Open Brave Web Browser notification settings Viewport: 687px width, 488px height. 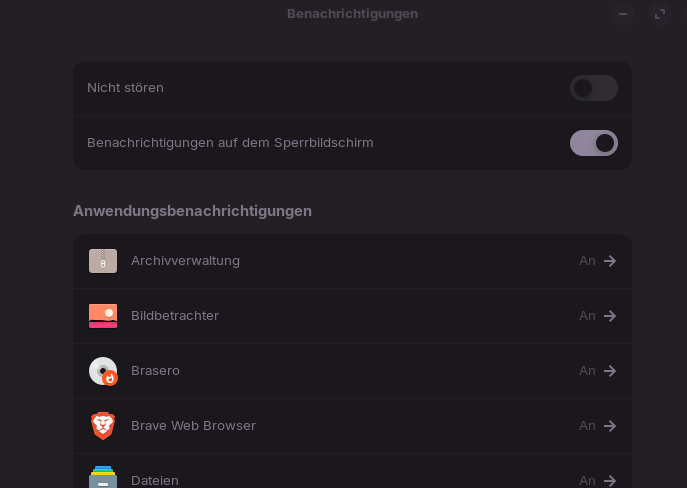(352, 426)
